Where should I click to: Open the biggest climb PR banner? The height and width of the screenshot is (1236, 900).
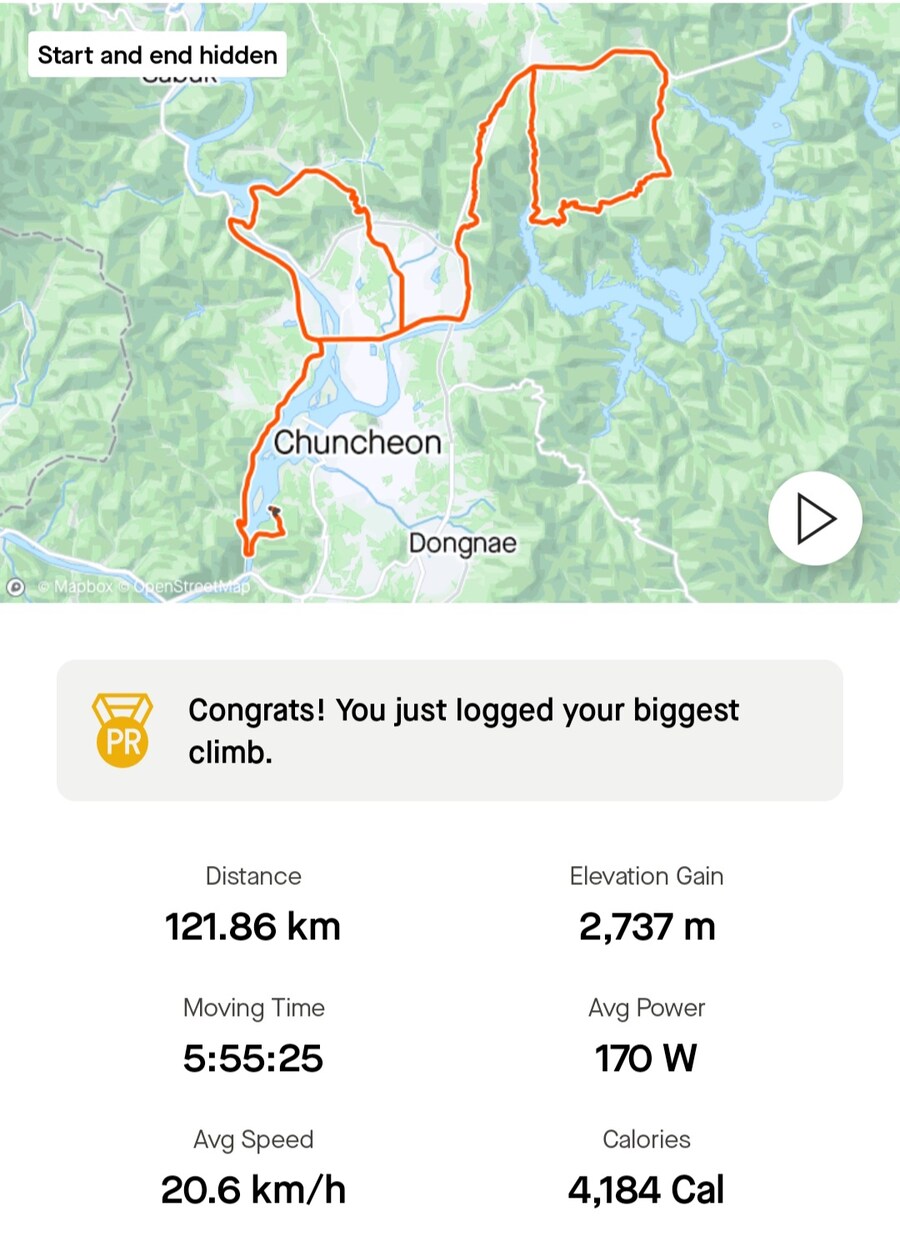[x=449, y=730]
